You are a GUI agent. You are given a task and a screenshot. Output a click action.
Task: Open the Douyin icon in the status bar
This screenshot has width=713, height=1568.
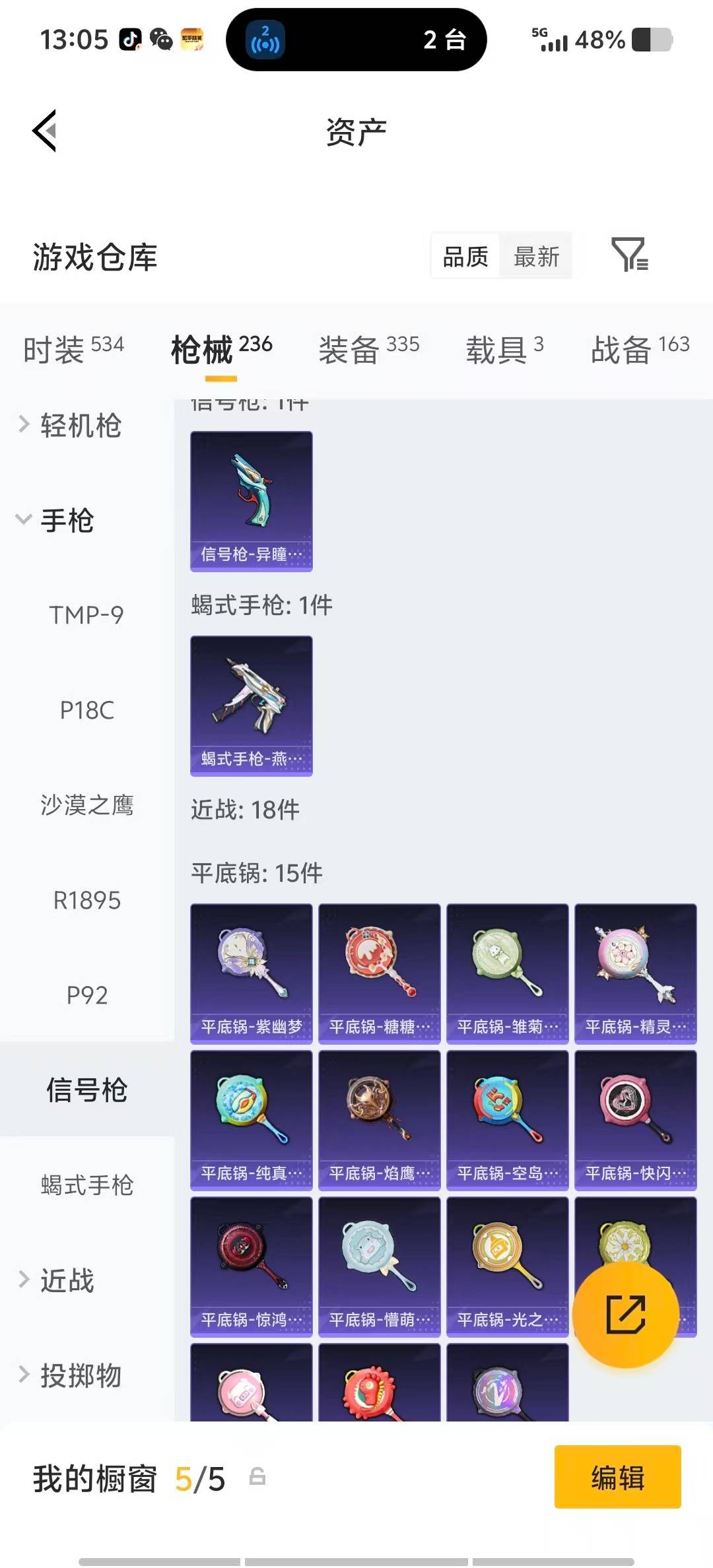pos(131,40)
